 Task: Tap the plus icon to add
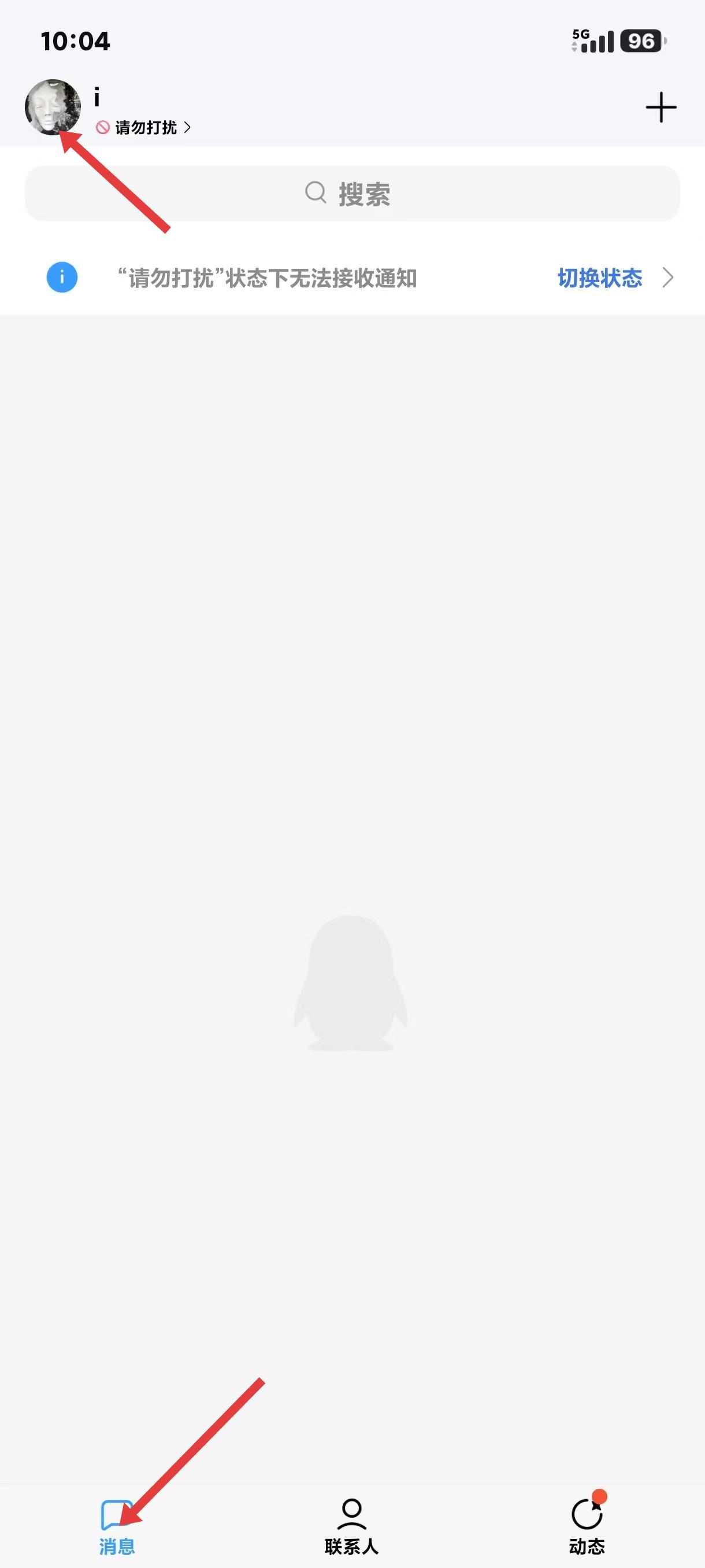point(661,108)
